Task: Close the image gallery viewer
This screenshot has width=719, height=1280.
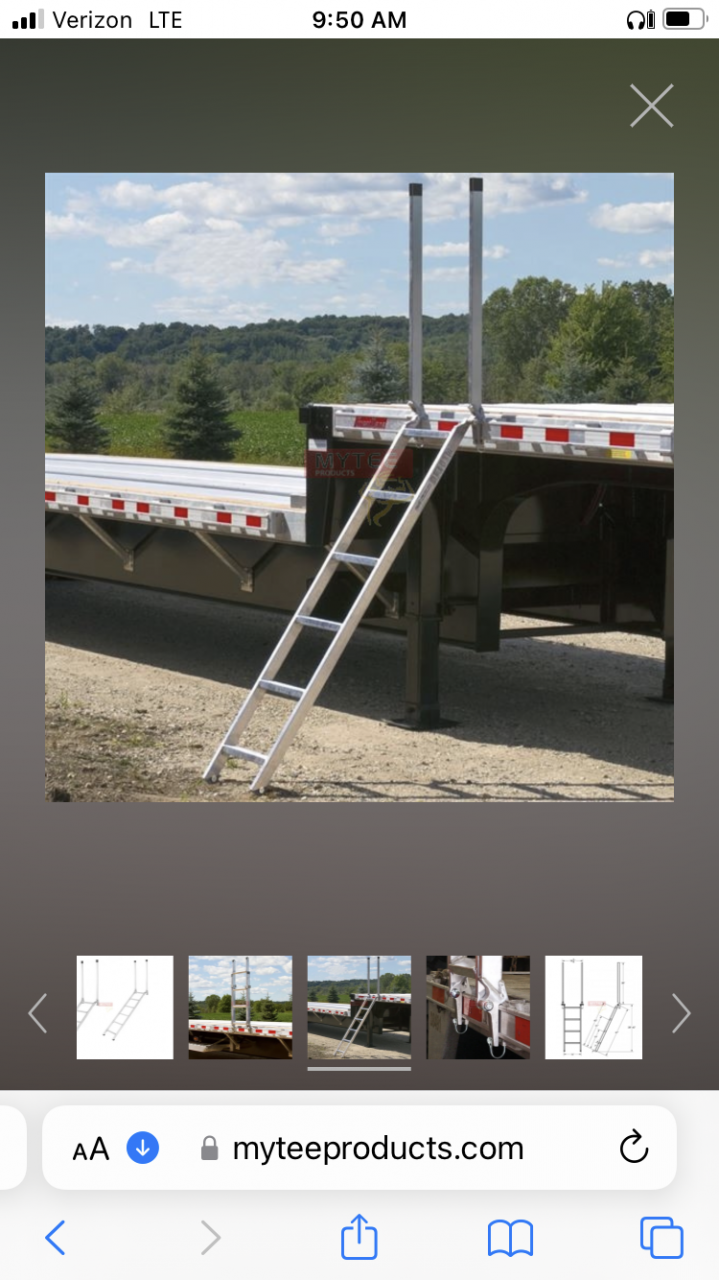Action: [651, 105]
